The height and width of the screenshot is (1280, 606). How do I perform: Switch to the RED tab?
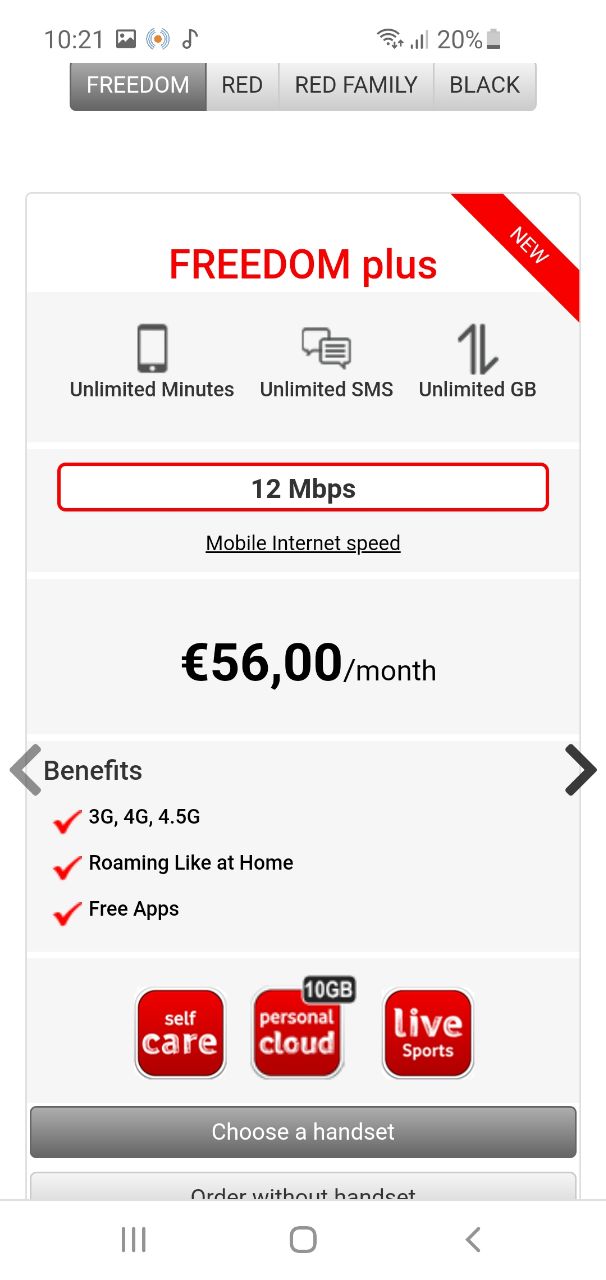[242, 86]
